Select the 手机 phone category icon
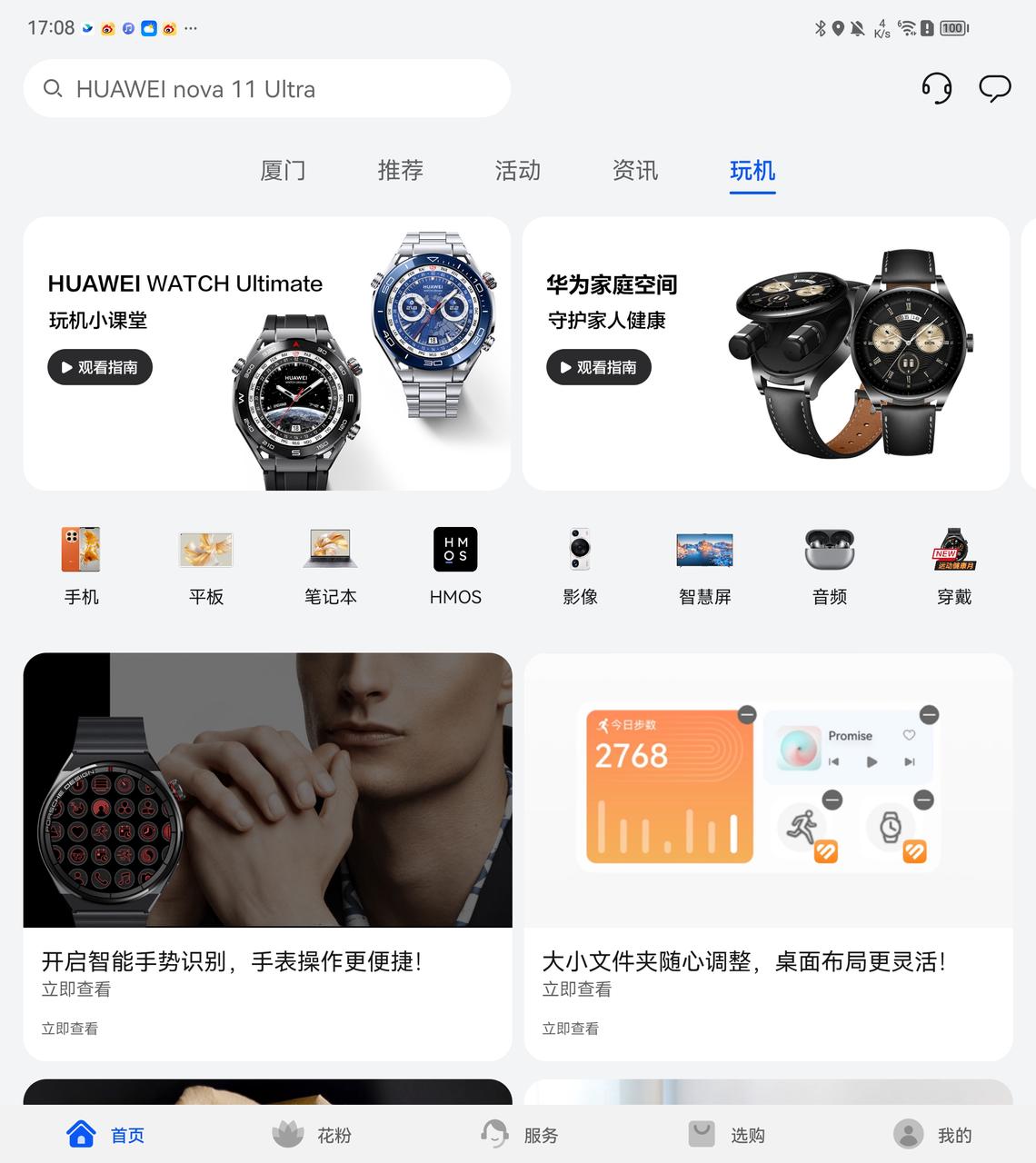 (x=81, y=562)
